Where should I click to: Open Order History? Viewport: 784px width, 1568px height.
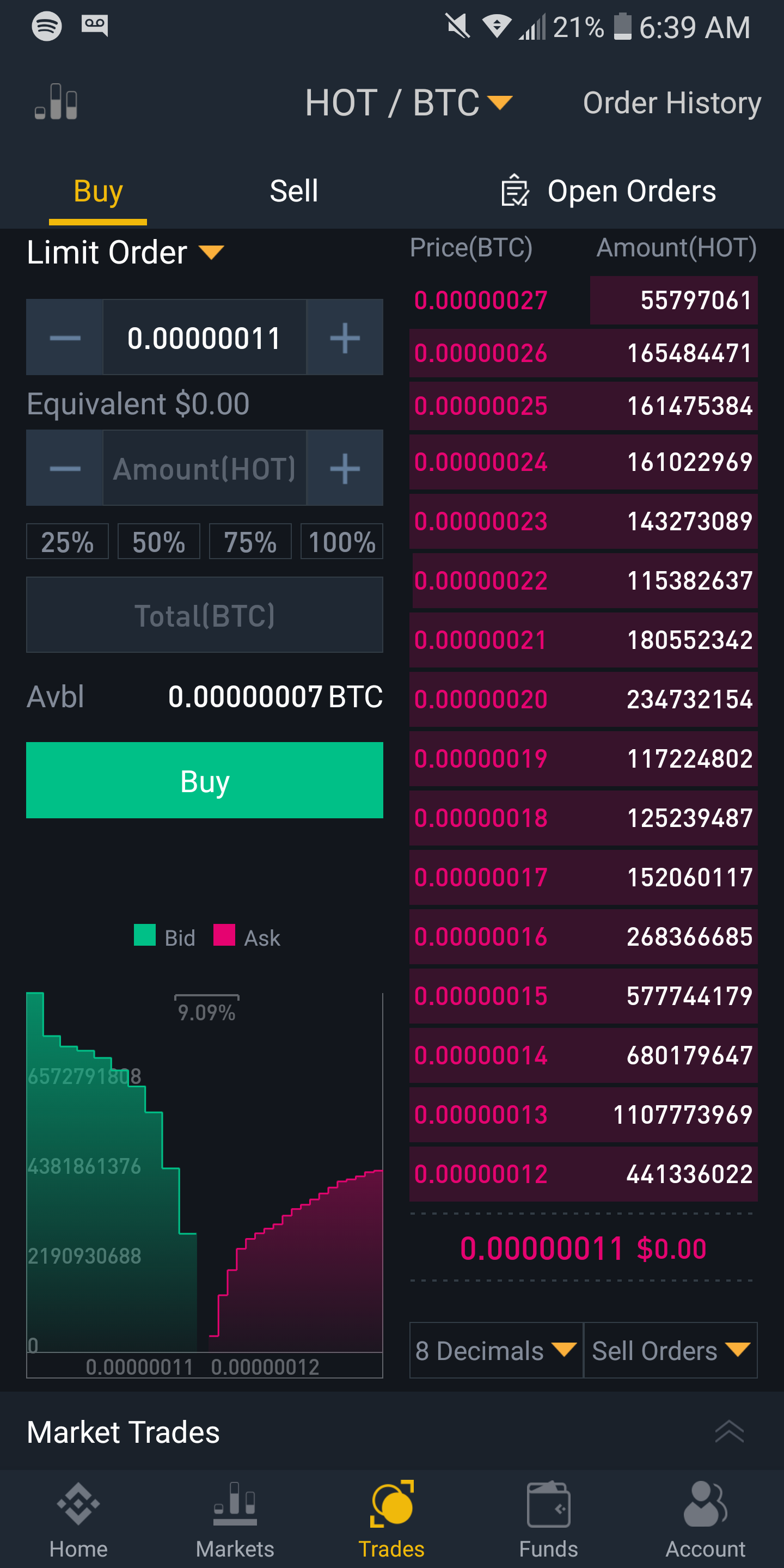click(671, 102)
